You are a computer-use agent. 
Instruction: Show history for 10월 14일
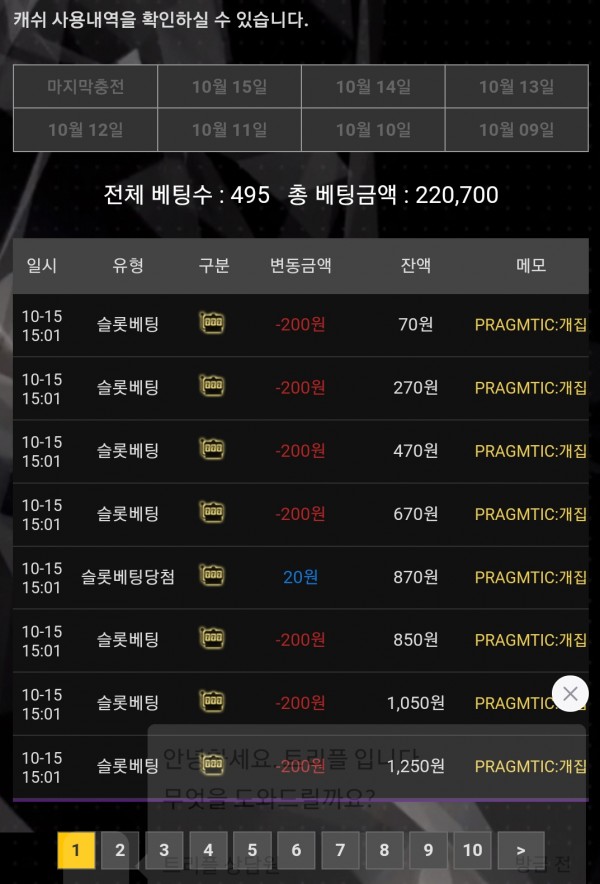(373, 87)
